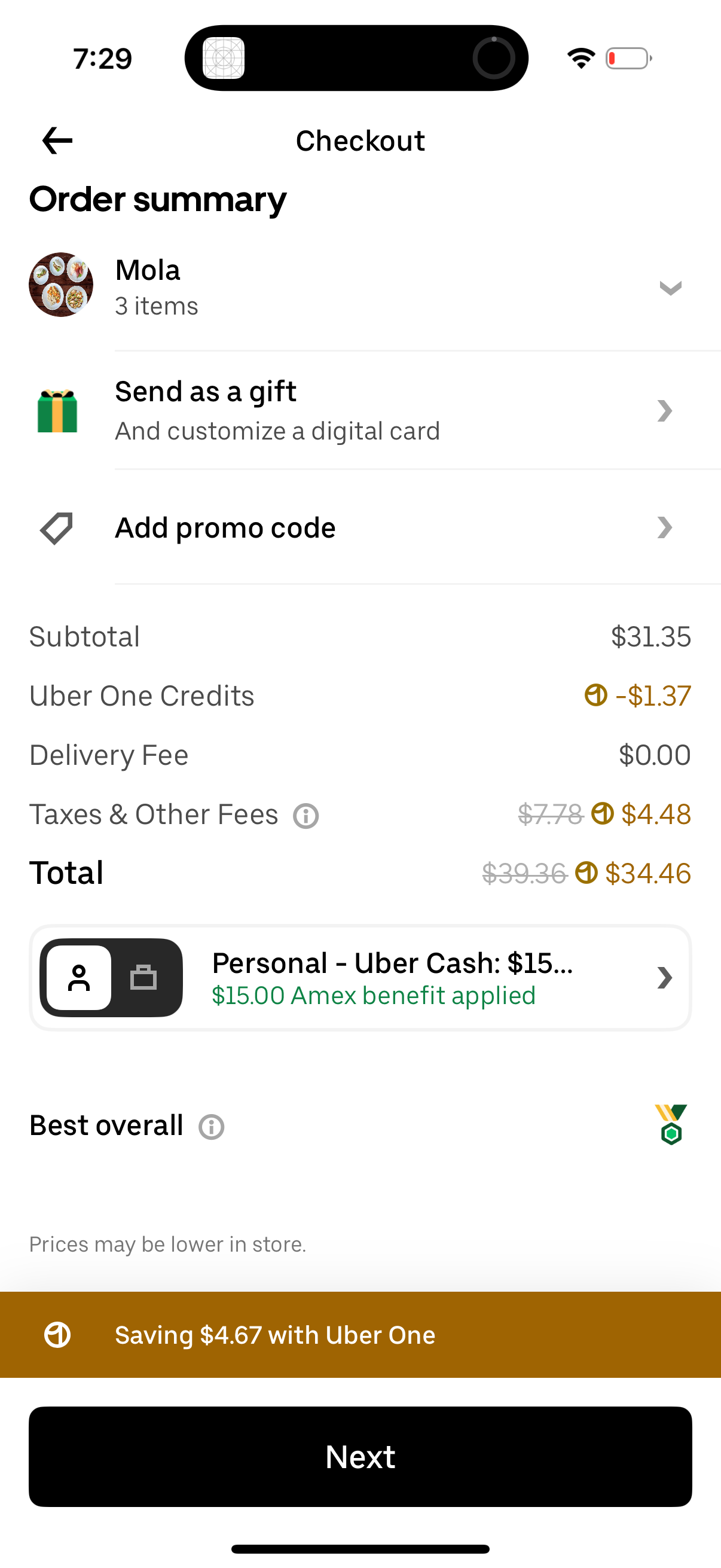Select the Personal profile person icon

pos(79,978)
